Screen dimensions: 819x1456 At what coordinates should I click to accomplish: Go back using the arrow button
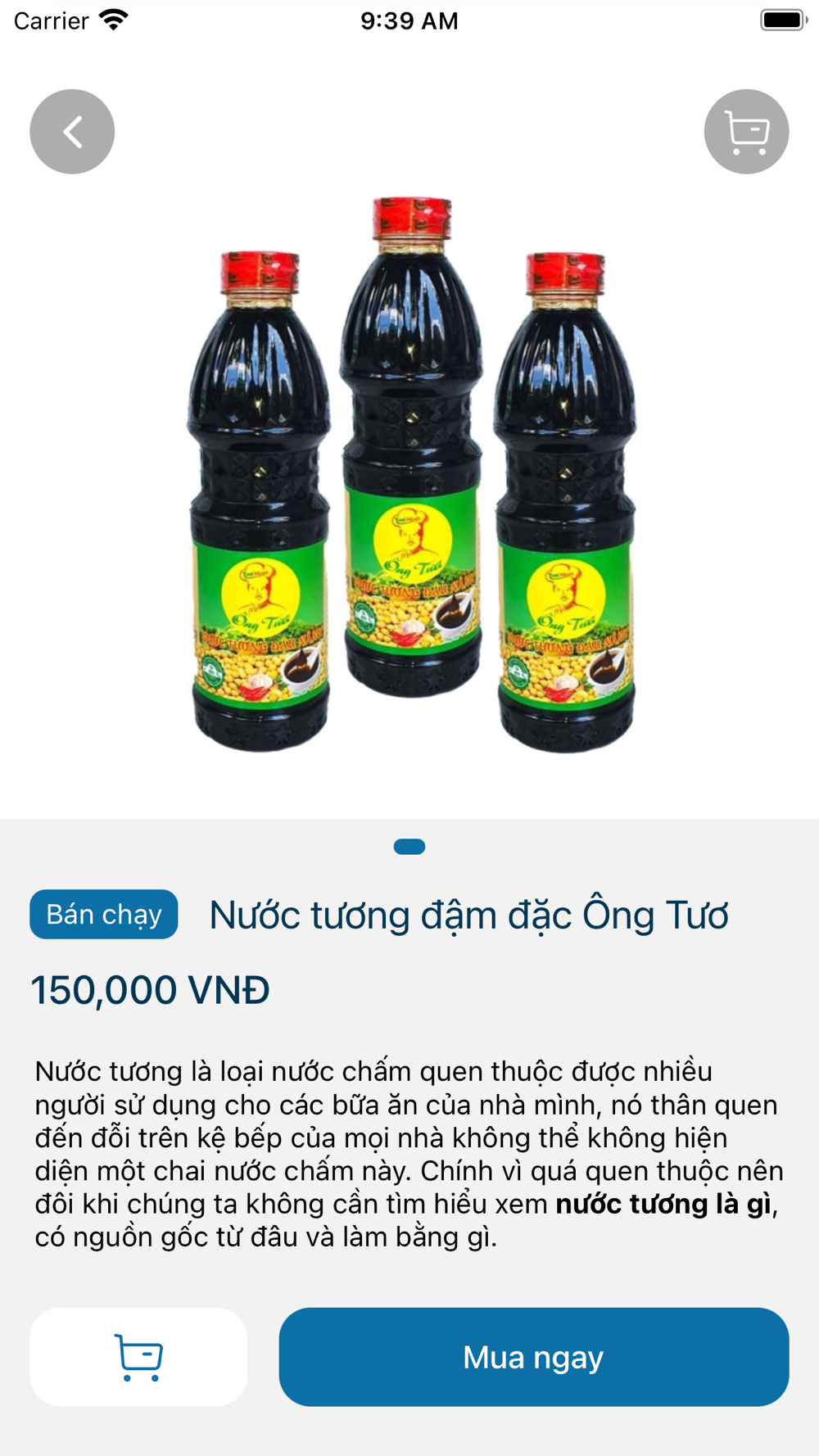pos(72,132)
